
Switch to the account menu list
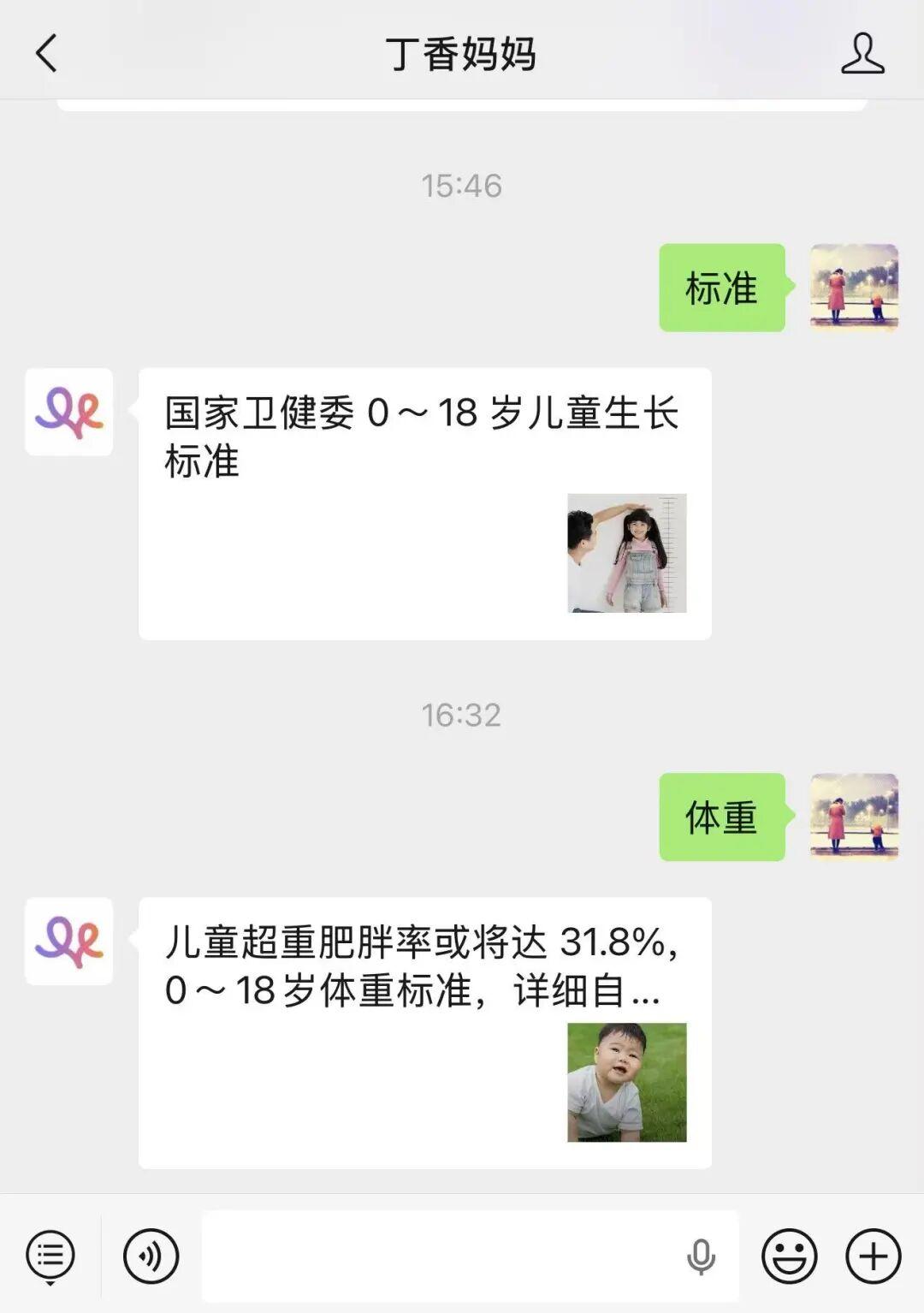click(50, 1256)
